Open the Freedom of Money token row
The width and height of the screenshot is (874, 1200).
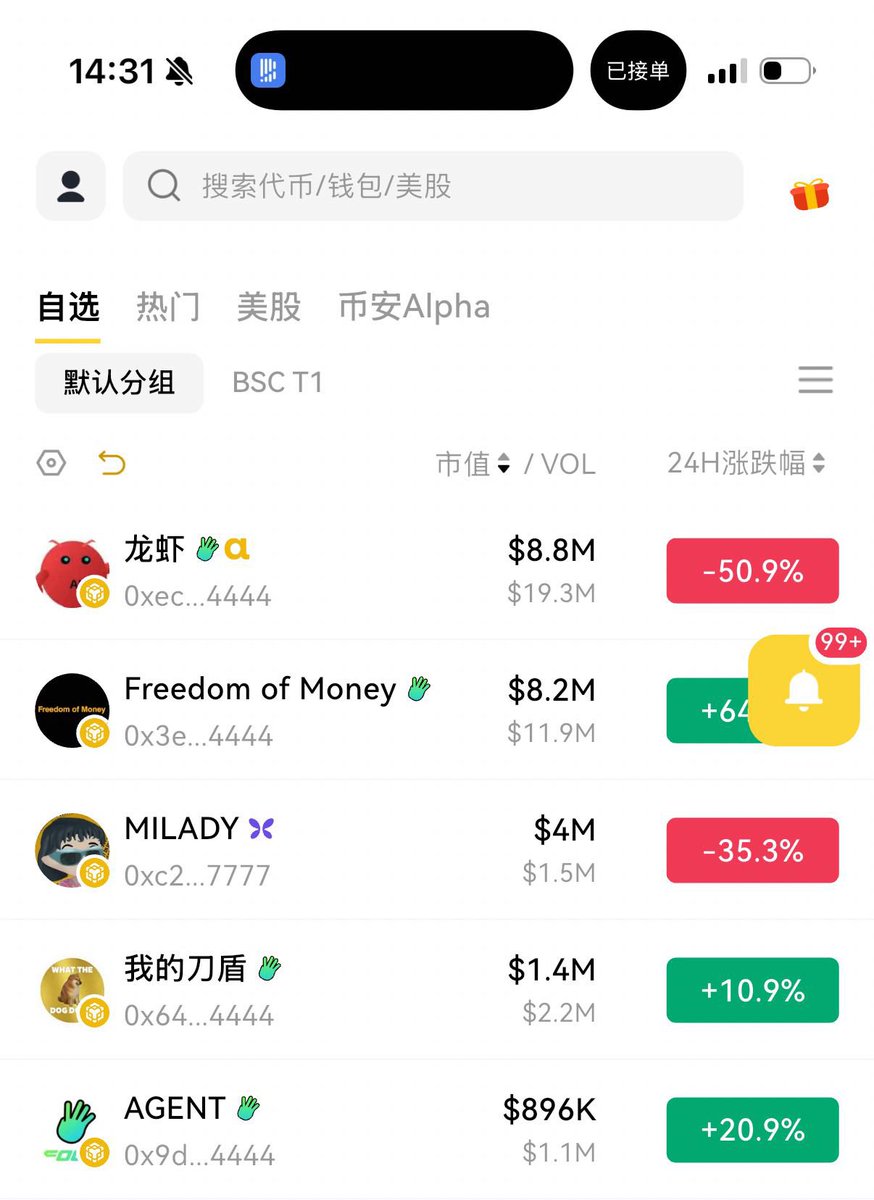pyautogui.click(x=300, y=711)
